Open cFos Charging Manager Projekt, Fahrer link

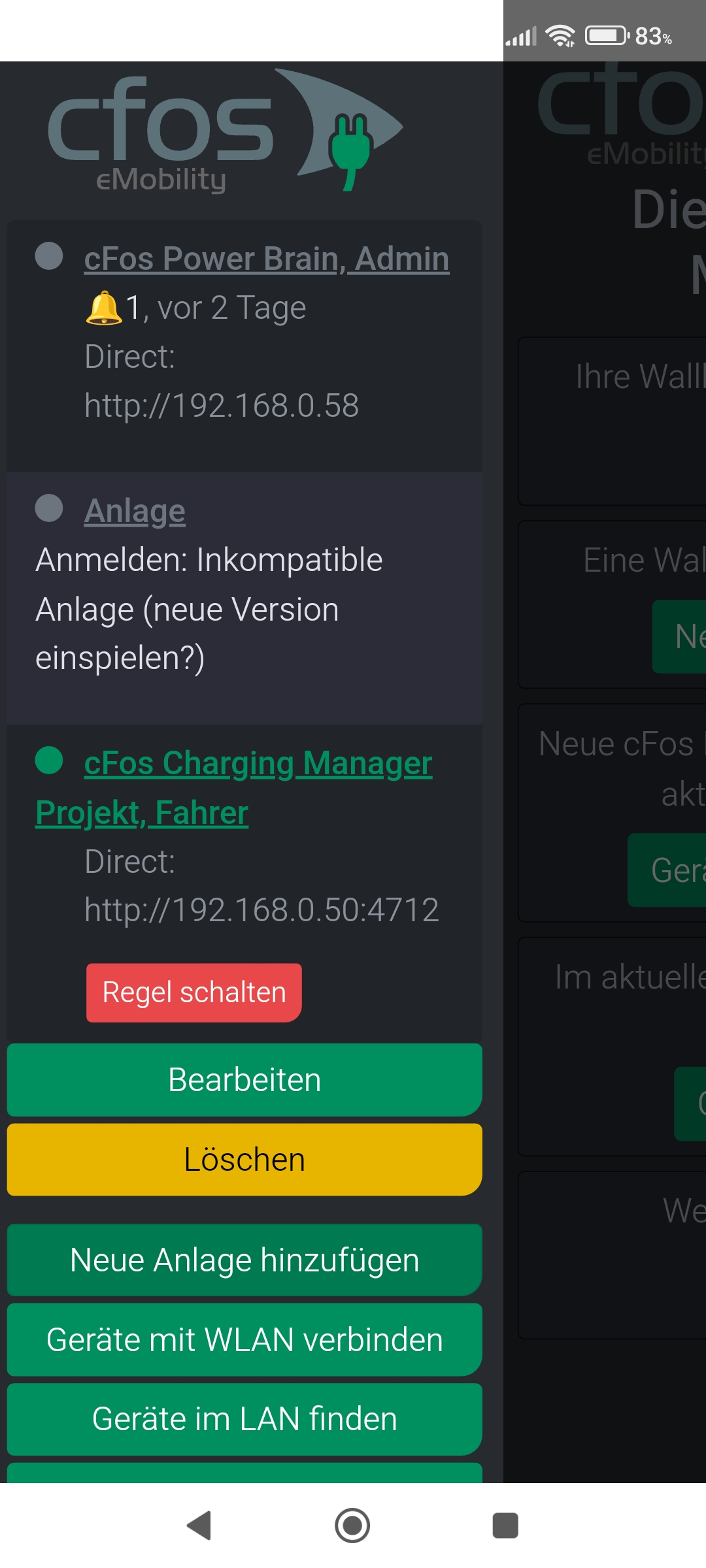234,788
